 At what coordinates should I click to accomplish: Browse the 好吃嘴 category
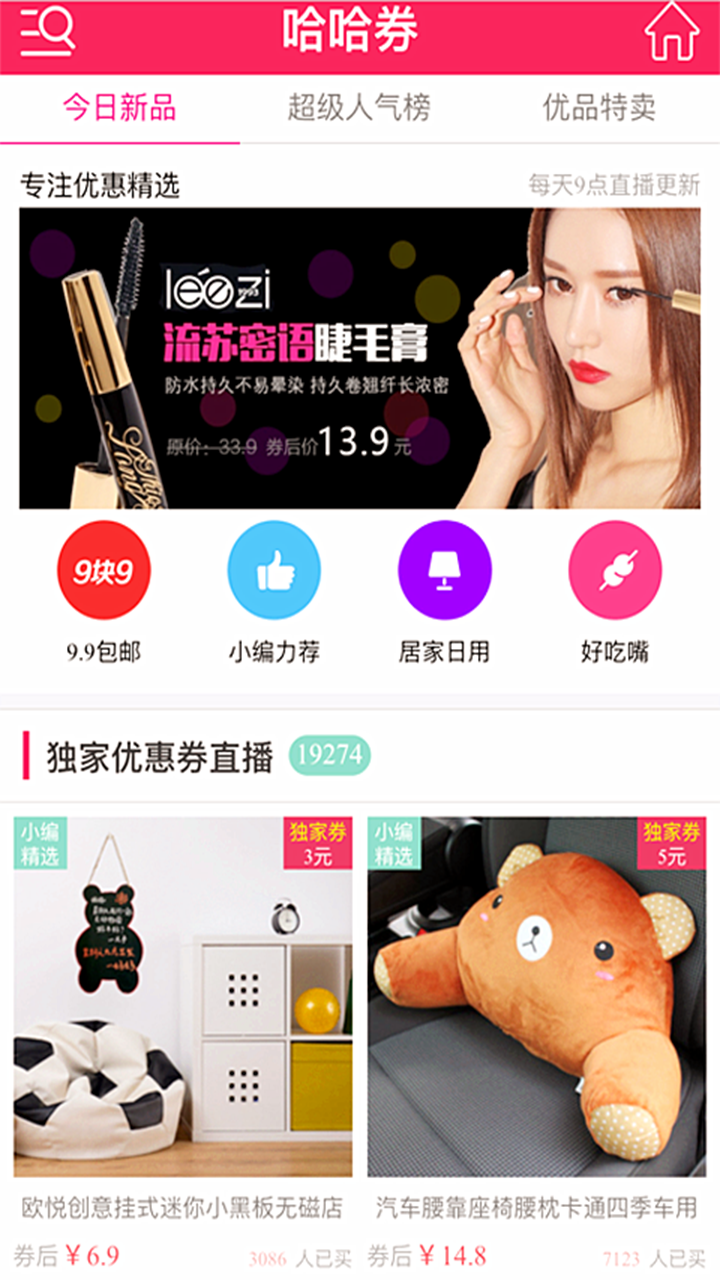(615, 593)
